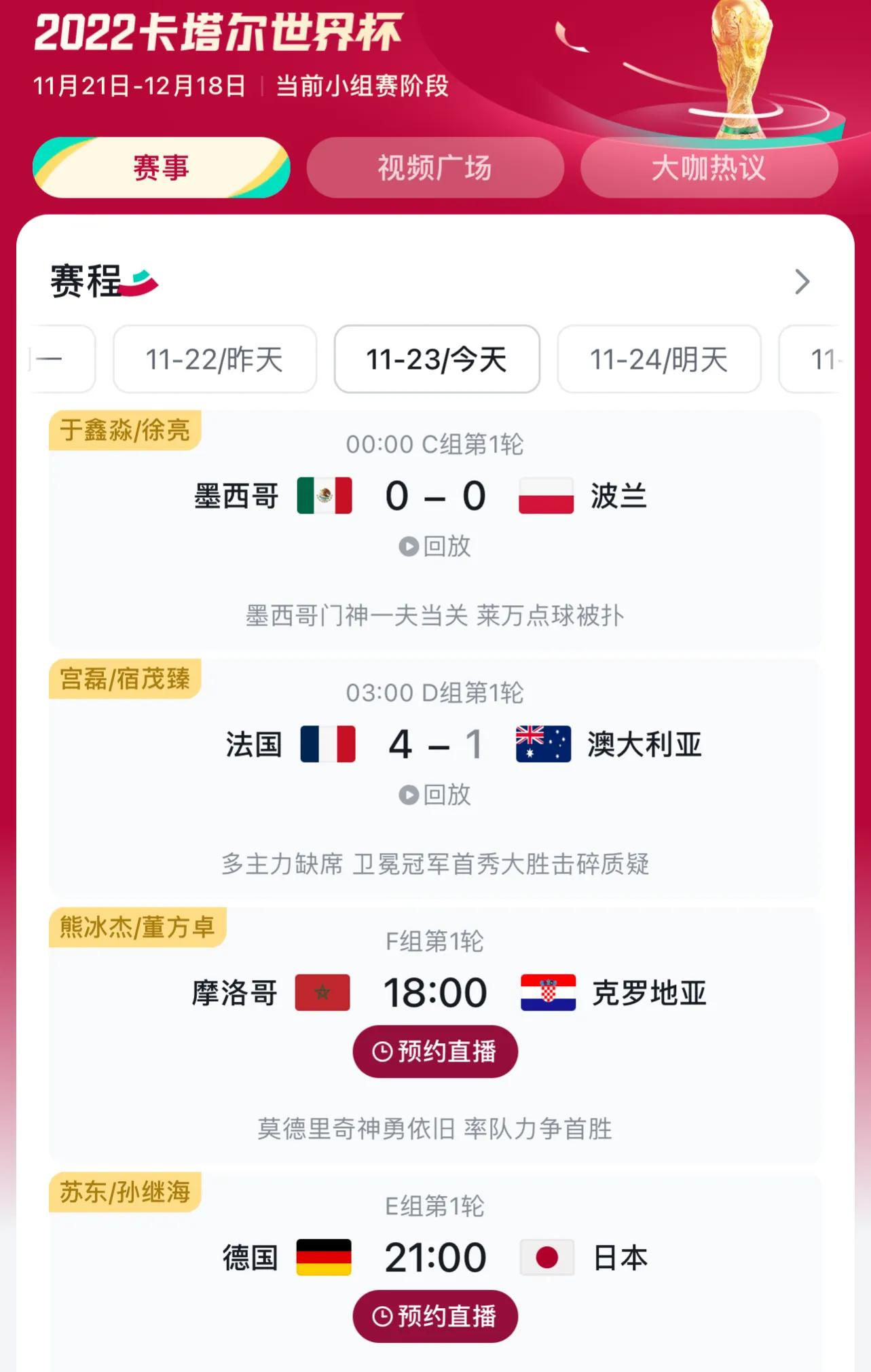
Task: Select the 11-24/明天 date tab
Action: pos(658,360)
